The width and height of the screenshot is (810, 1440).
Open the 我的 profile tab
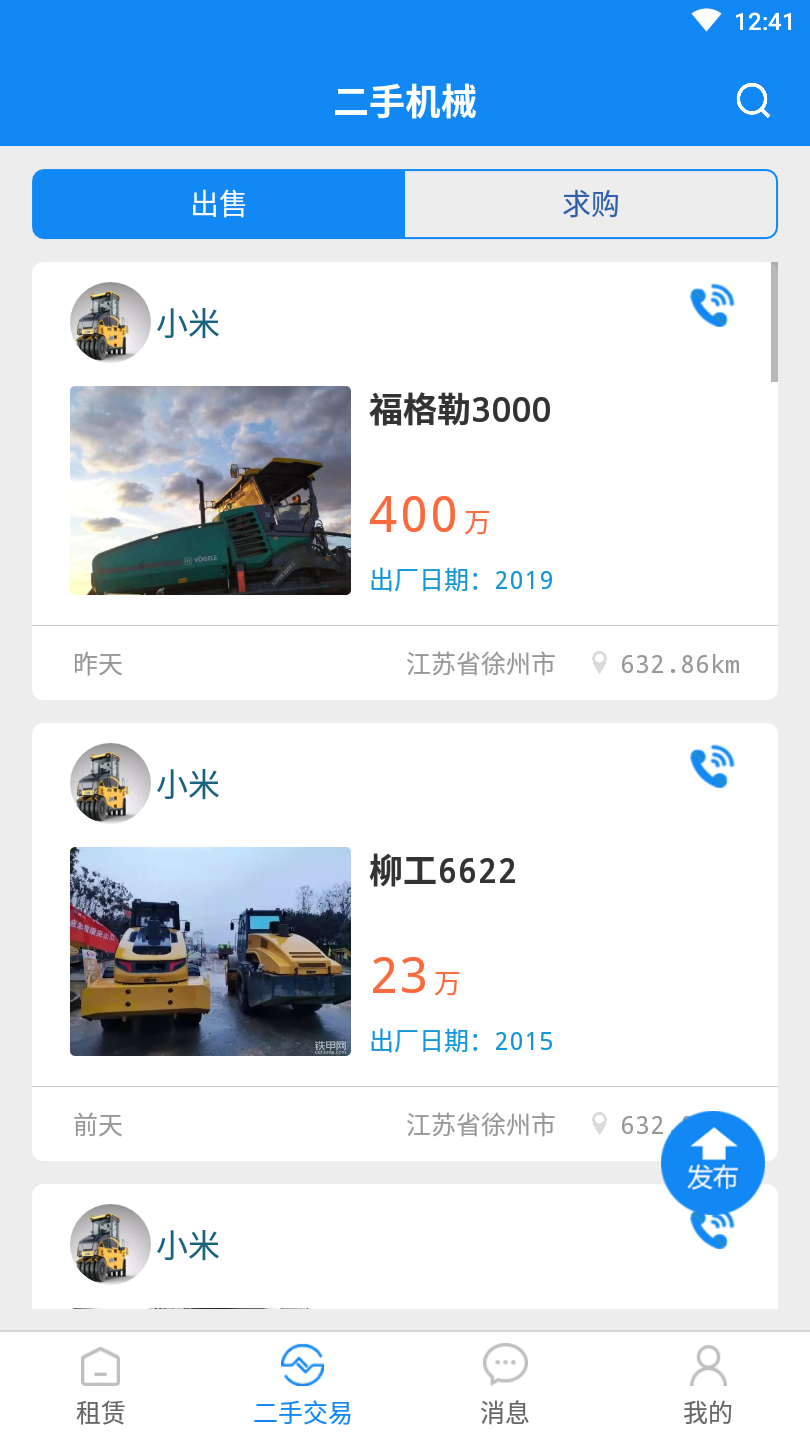pyautogui.click(x=708, y=1386)
